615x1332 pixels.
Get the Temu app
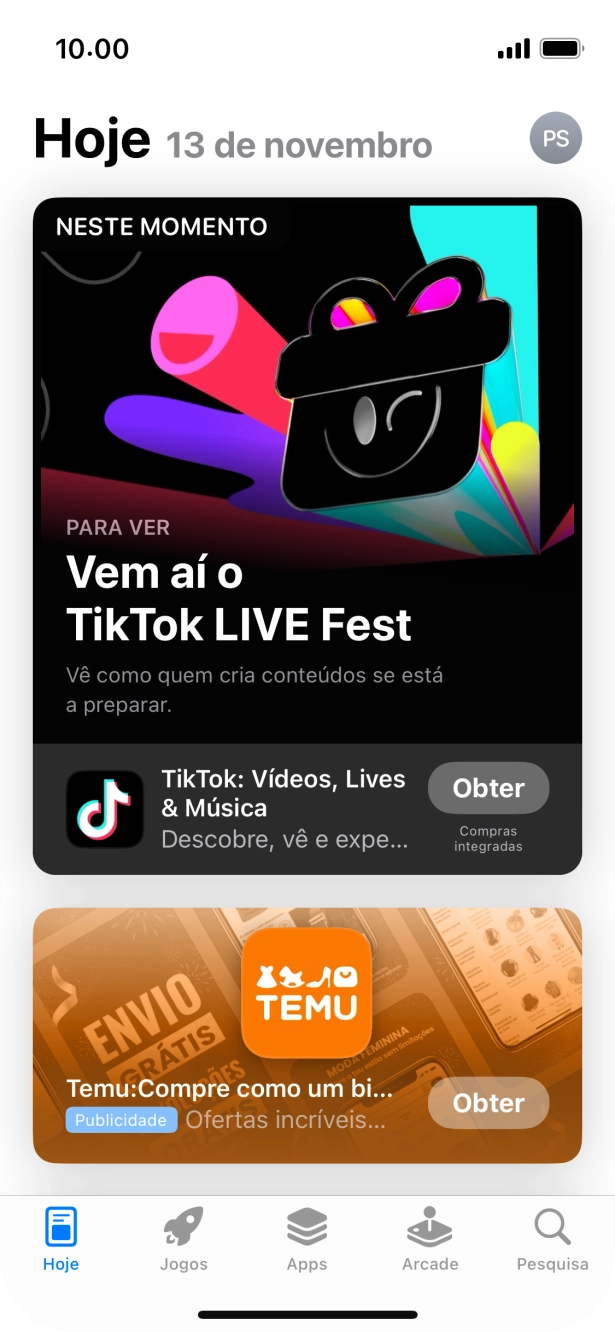pyautogui.click(x=488, y=1103)
